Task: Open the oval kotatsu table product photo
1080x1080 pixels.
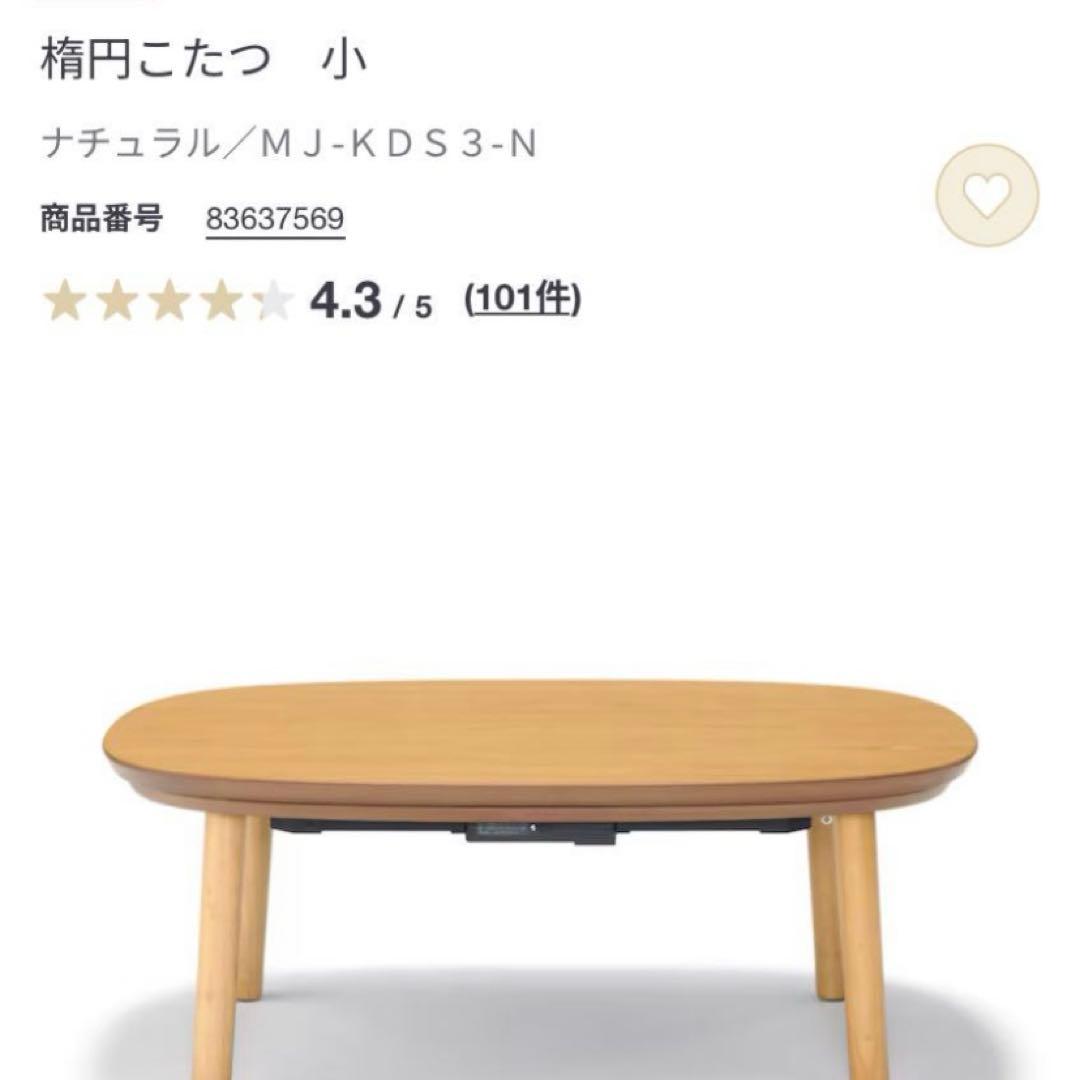Action: click(540, 840)
